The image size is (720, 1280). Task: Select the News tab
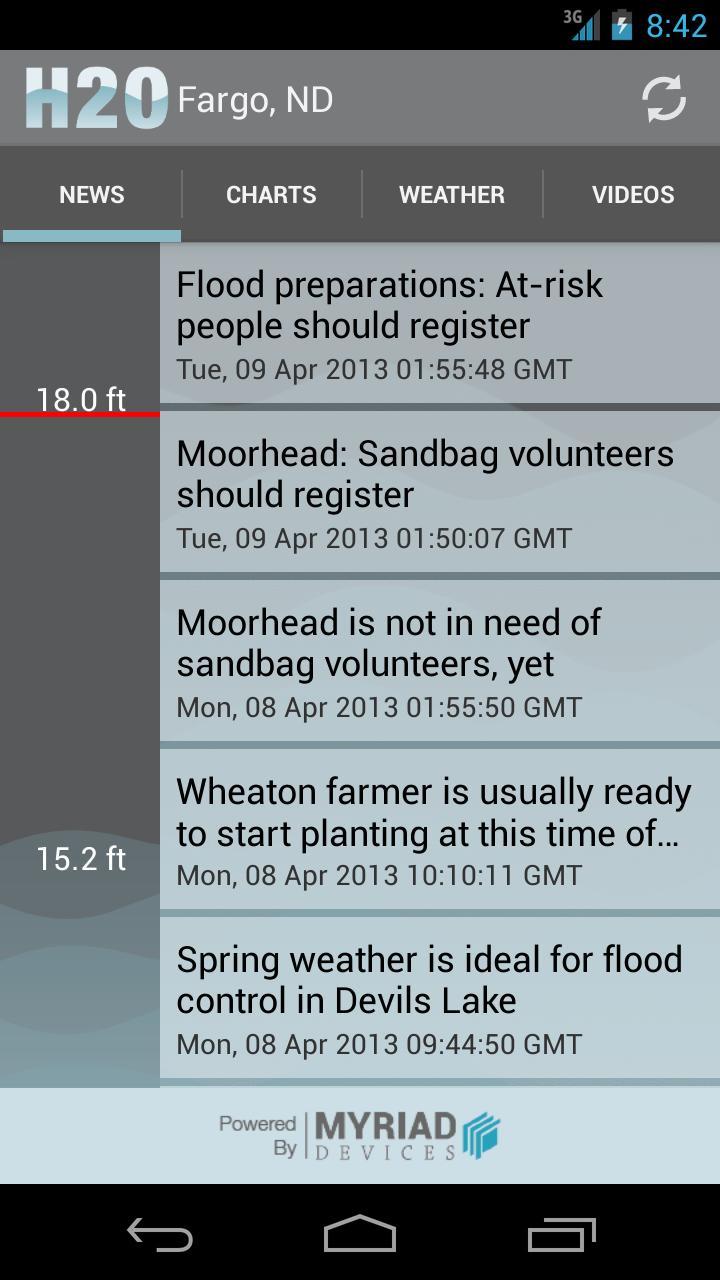click(x=91, y=195)
